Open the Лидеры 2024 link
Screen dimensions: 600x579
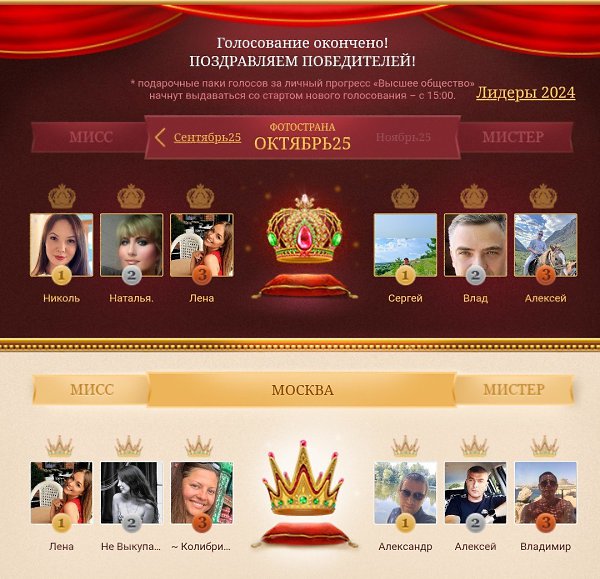525,93
